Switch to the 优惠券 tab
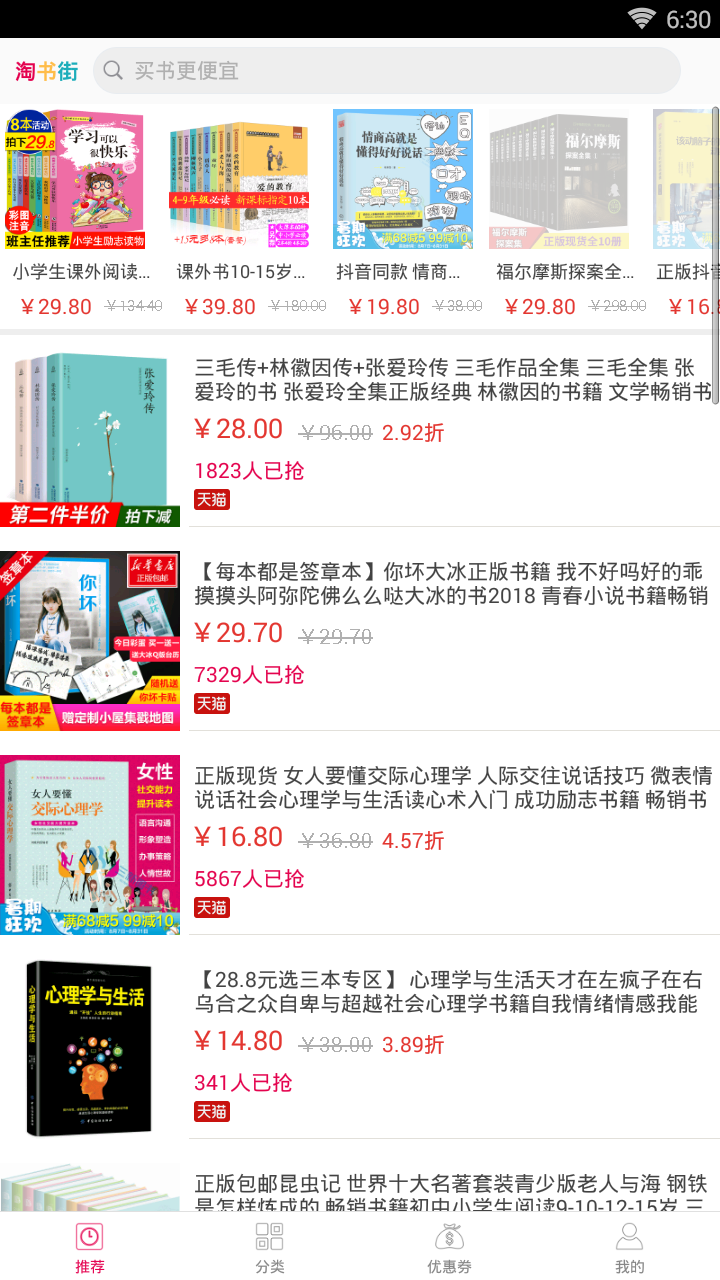 coord(450,1246)
